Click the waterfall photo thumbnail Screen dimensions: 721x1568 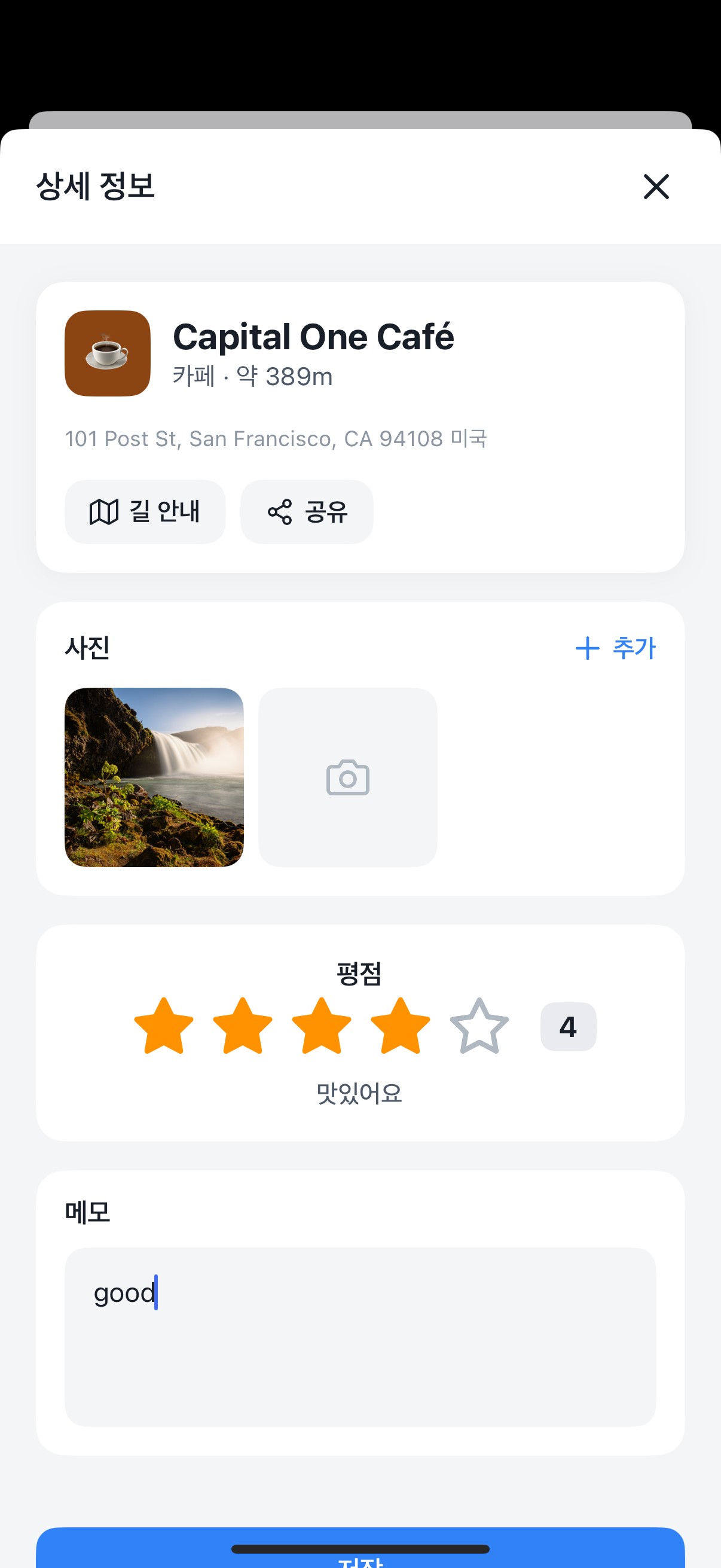(154, 777)
